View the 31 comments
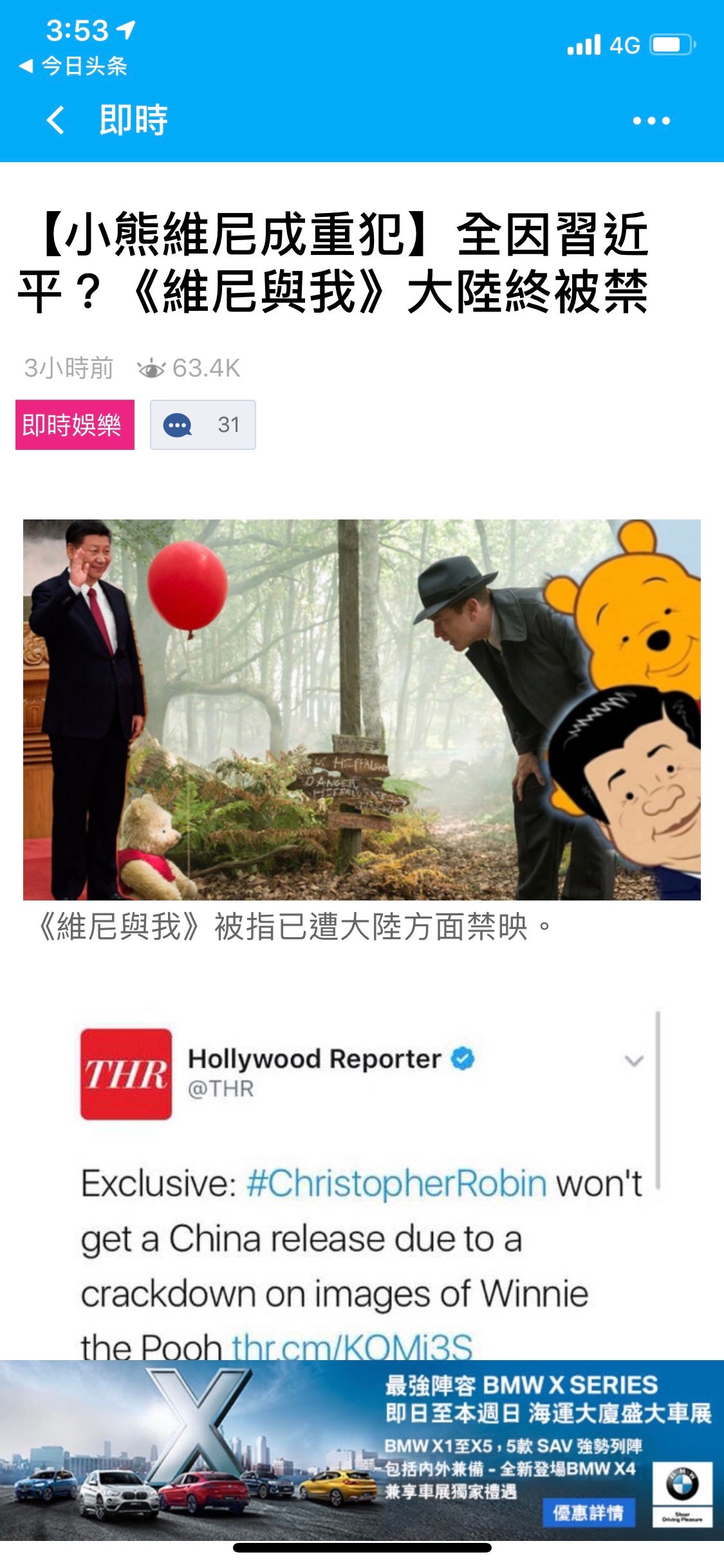Viewport: 724px width, 1568px height. click(x=203, y=425)
